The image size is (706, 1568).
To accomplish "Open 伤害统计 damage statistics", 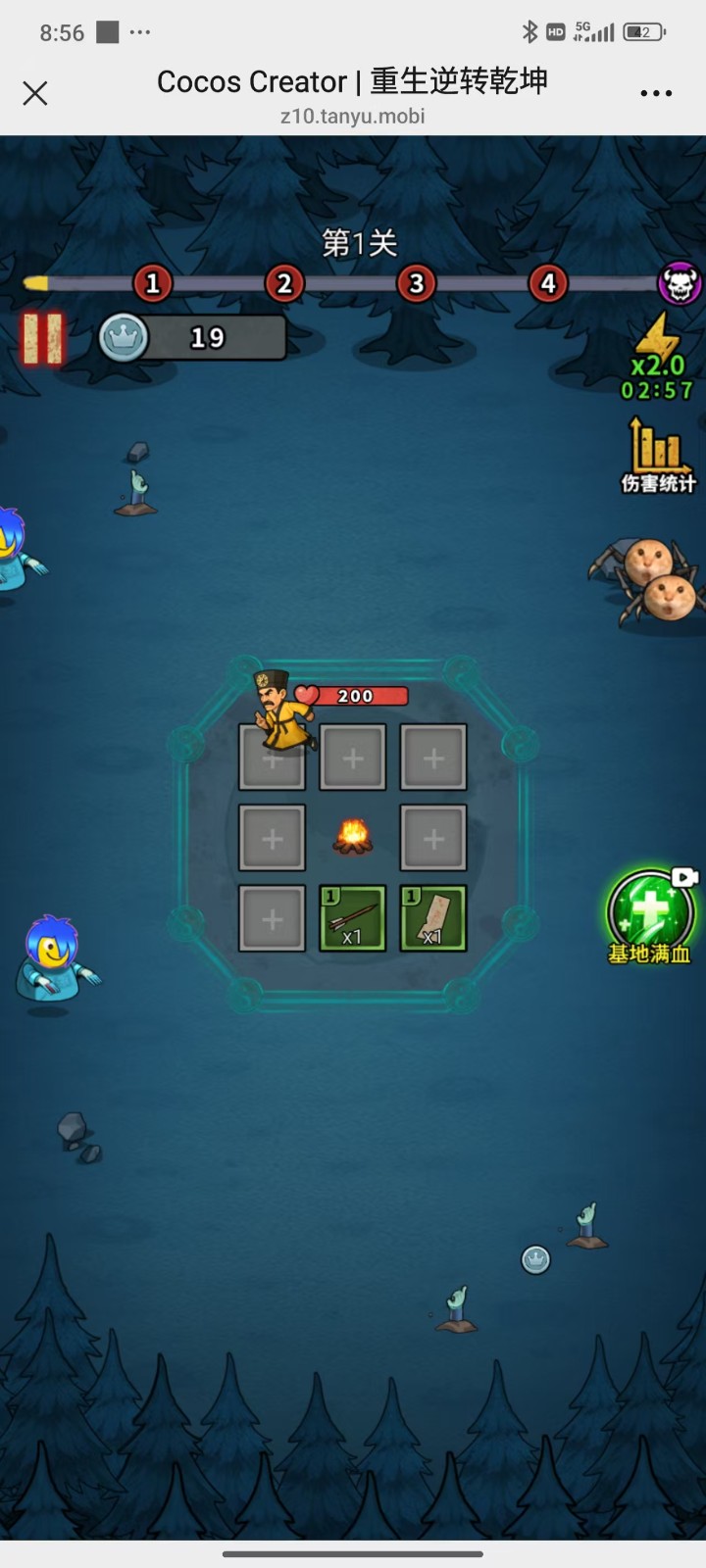I will click(658, 455).
